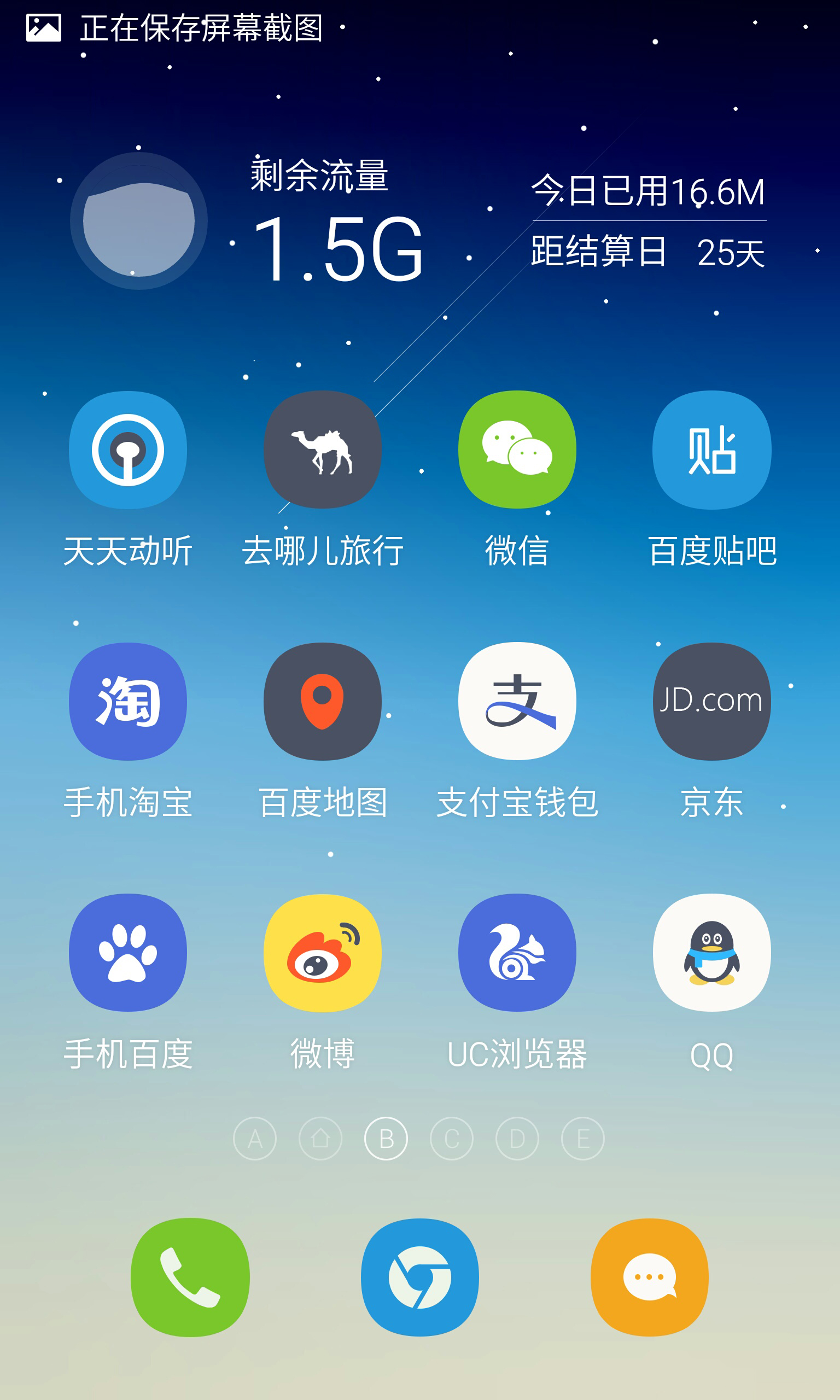This screenshot has height=1400, width=840.
Task: Open 百度贴吧 app
Action: click(x=711, y=450)
